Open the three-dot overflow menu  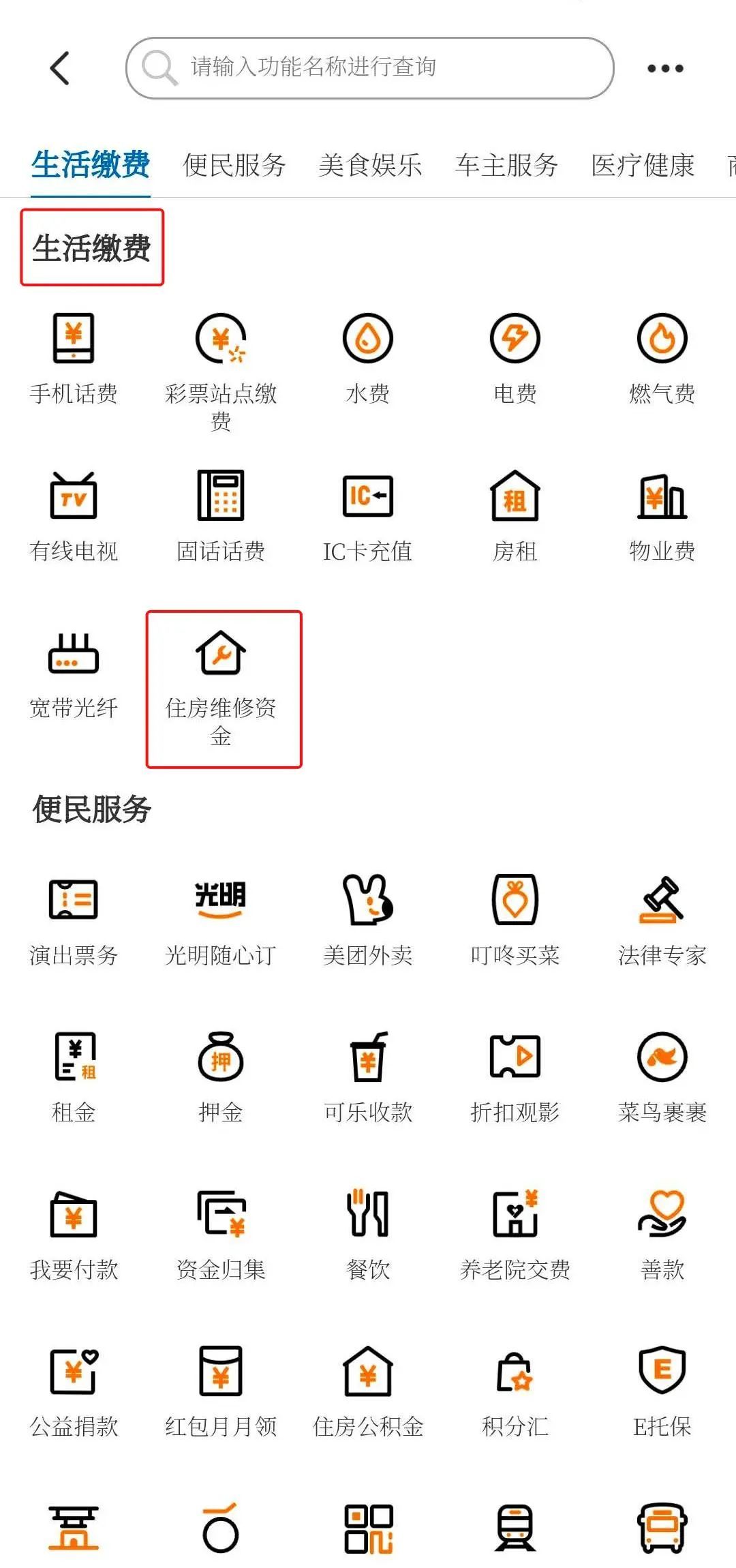point(664,68)
